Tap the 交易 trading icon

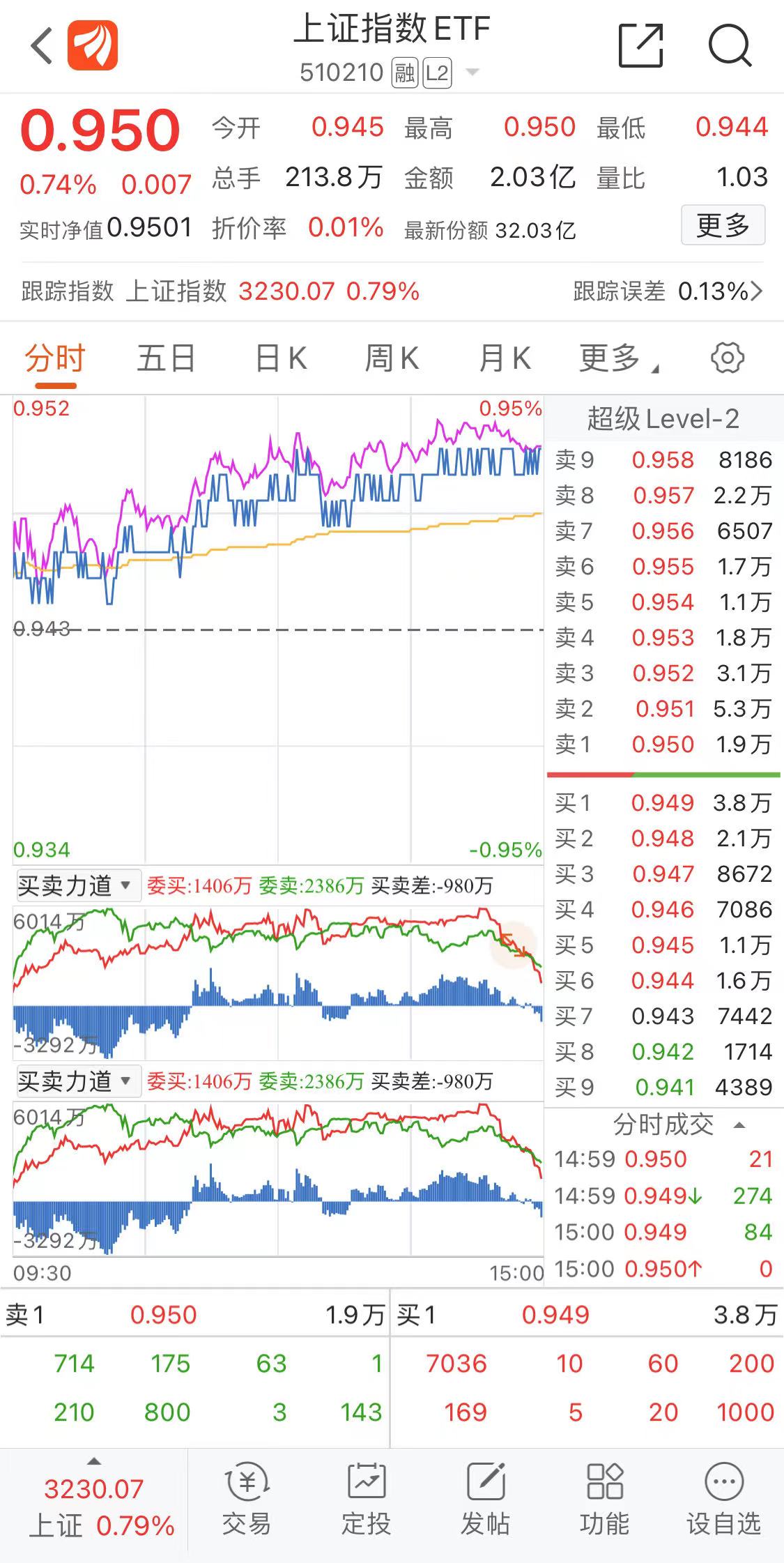pos(249,1499)
